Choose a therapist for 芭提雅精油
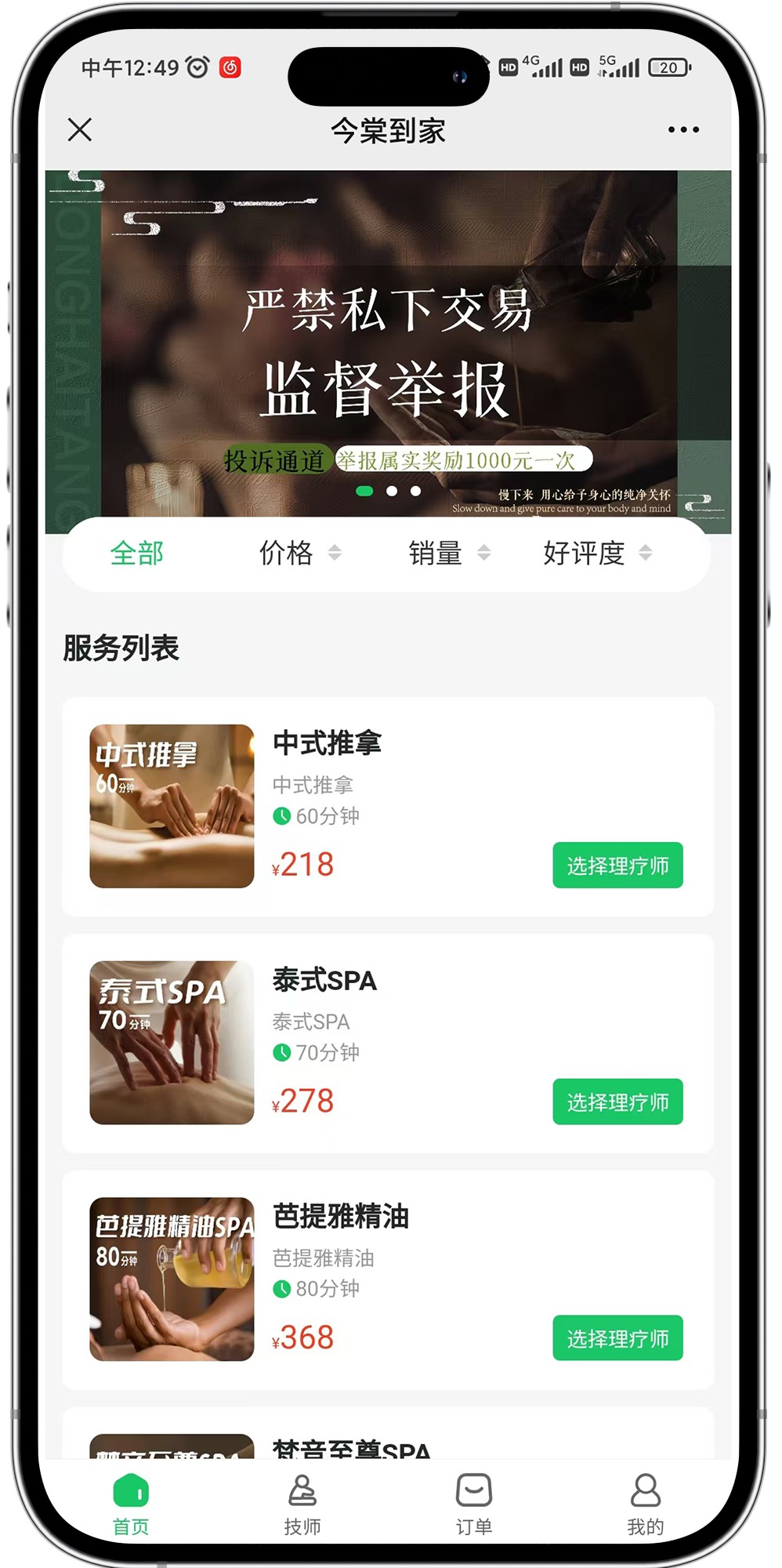This screenshot has width=782, height=1568. [617, 1338]
